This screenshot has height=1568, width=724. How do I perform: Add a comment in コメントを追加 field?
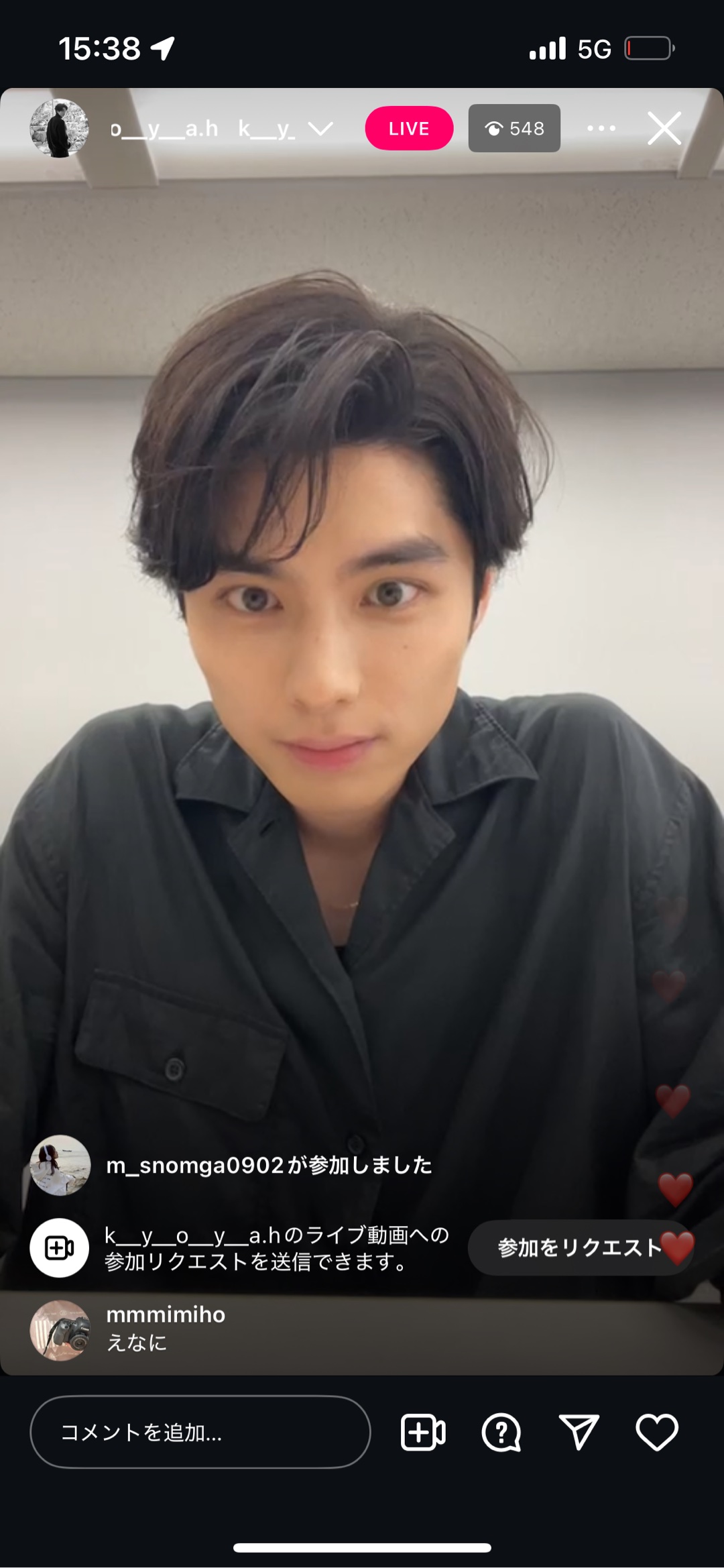coord(200,1433)
